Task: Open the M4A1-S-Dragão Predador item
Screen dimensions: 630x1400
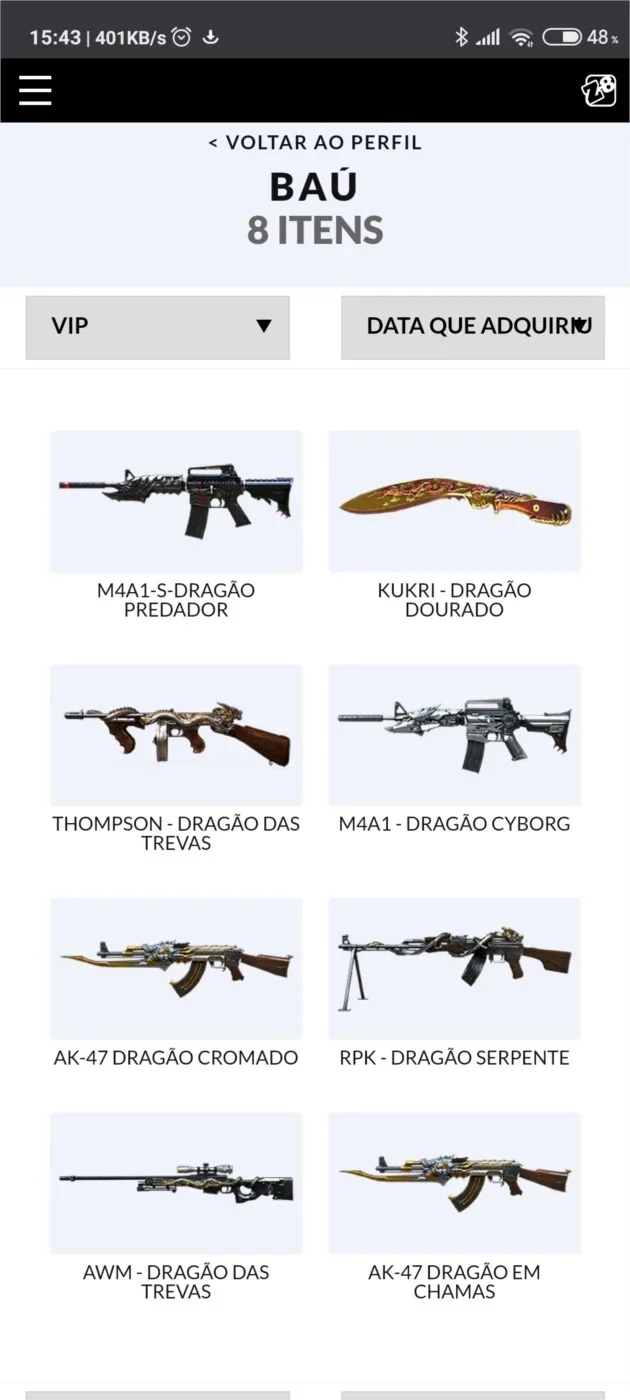Action: coord(176,525)
